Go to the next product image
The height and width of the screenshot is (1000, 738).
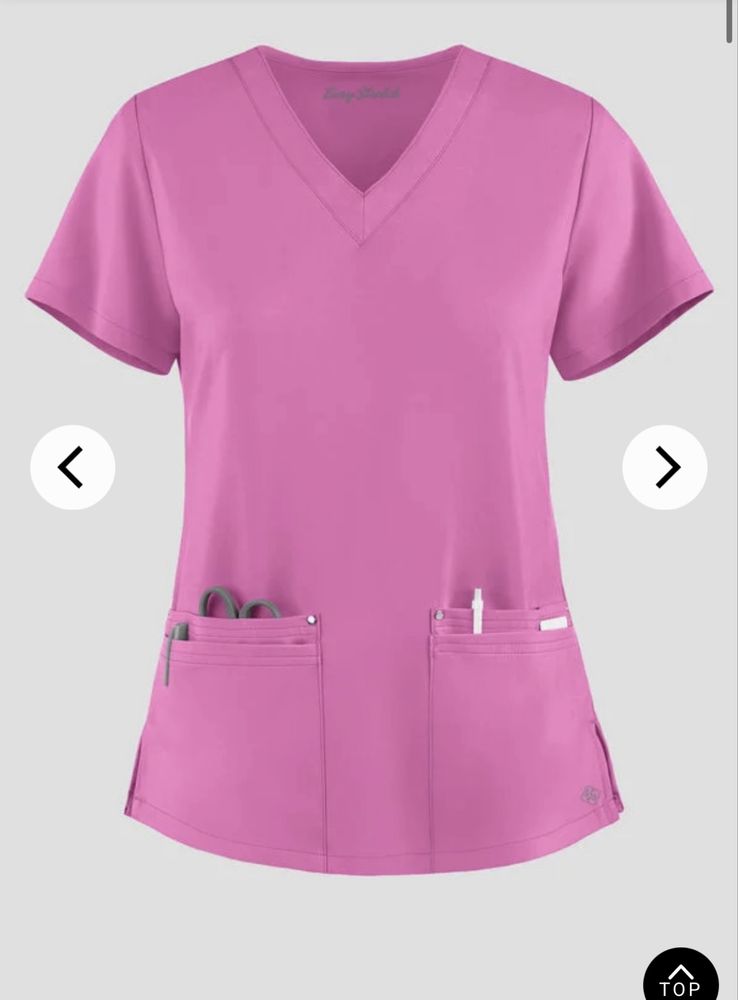665,467
